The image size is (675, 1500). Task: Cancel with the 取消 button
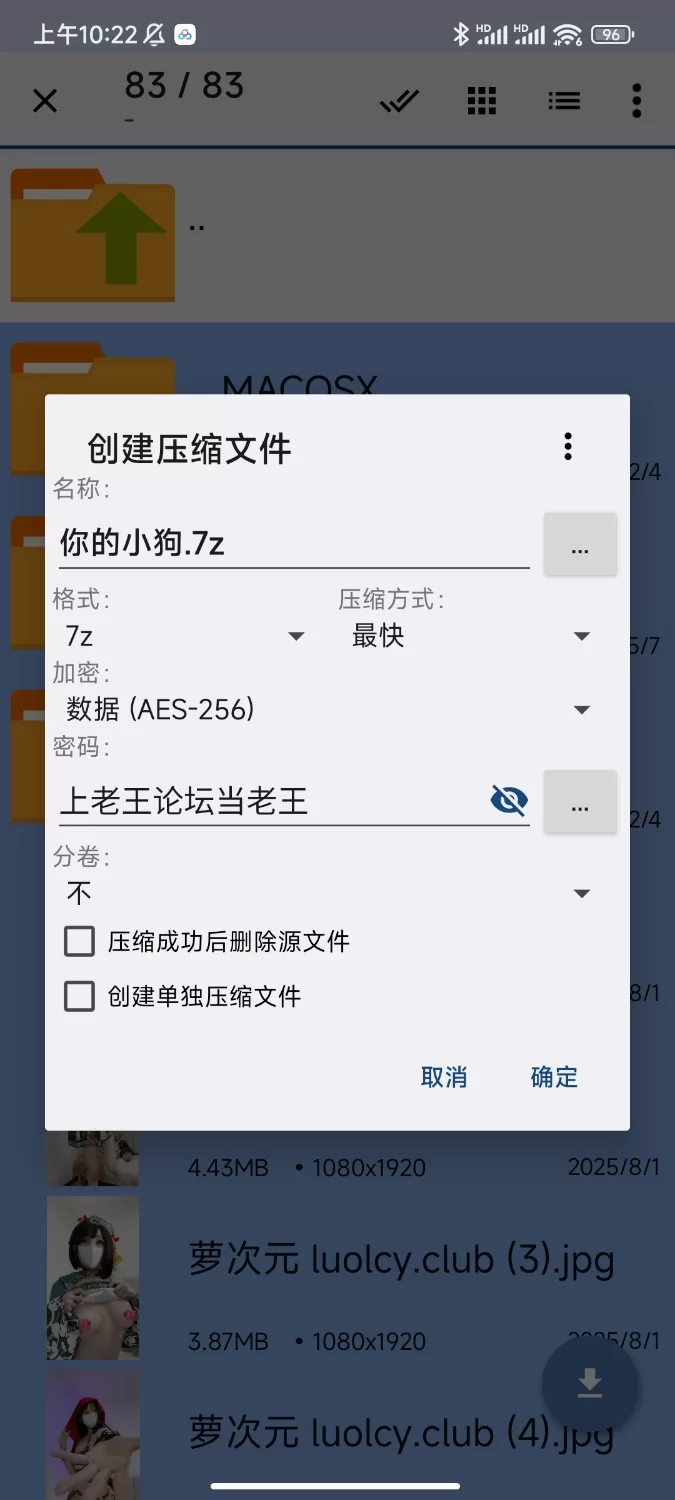444,1077
